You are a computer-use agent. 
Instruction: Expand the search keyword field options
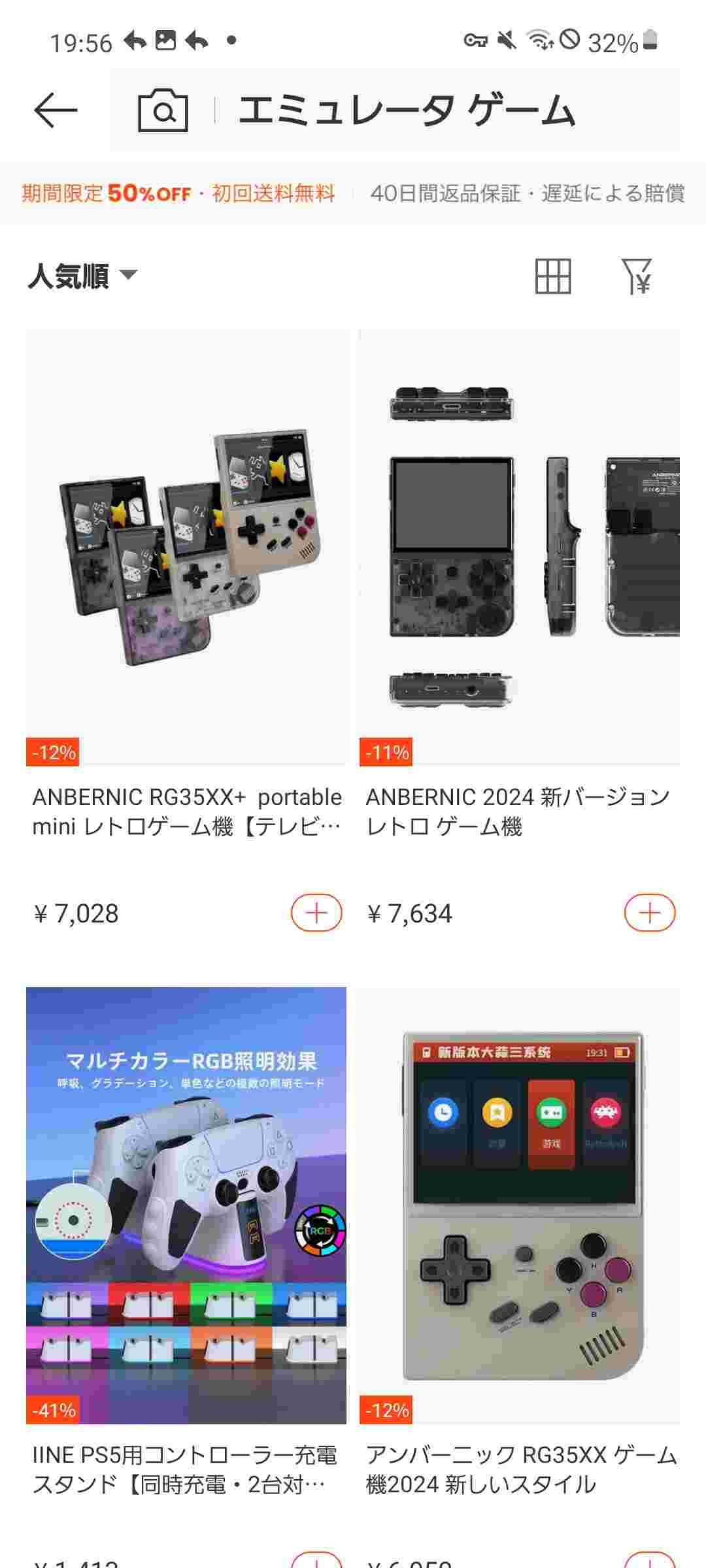405,110
